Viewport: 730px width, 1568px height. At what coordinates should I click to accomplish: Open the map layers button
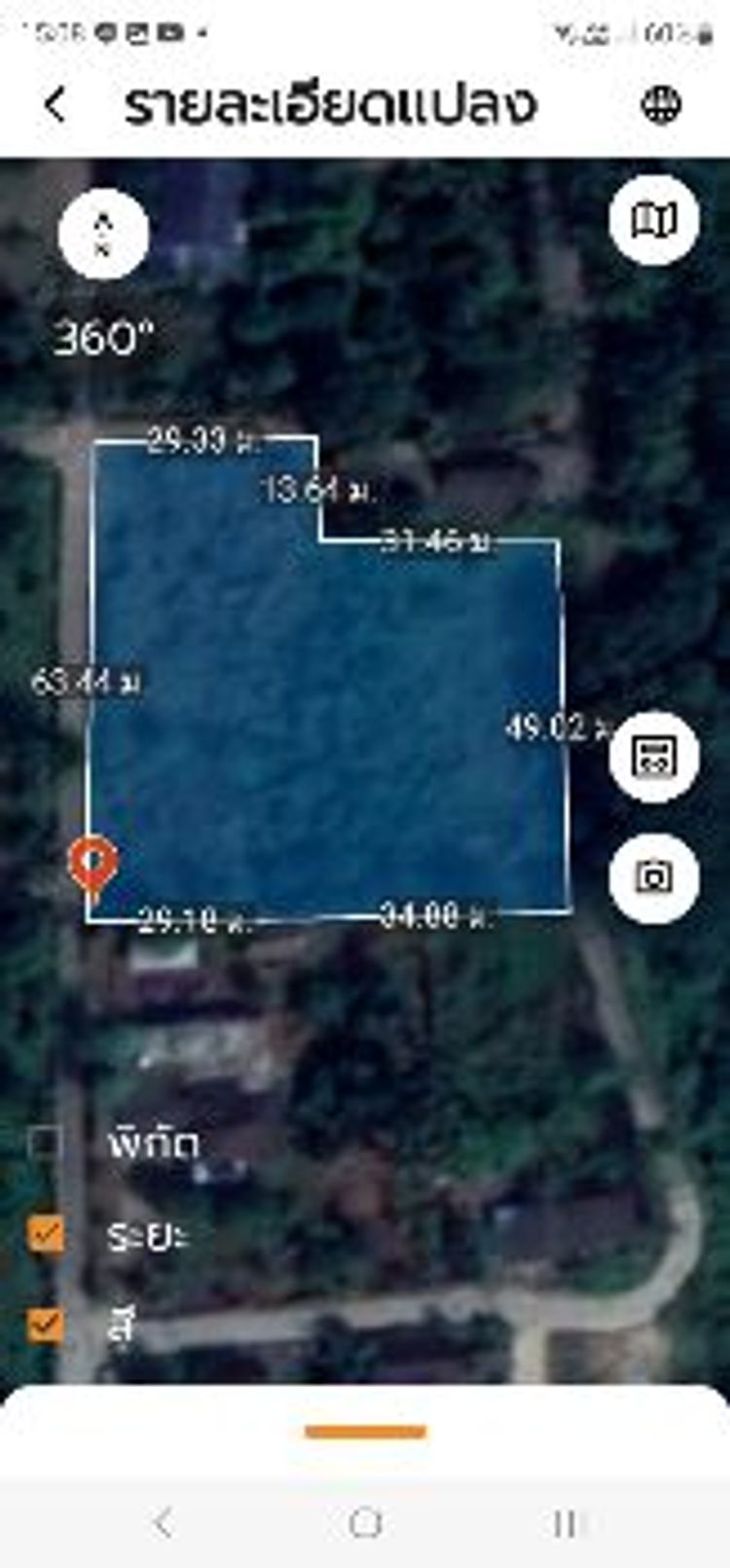[x=654, y=219]
